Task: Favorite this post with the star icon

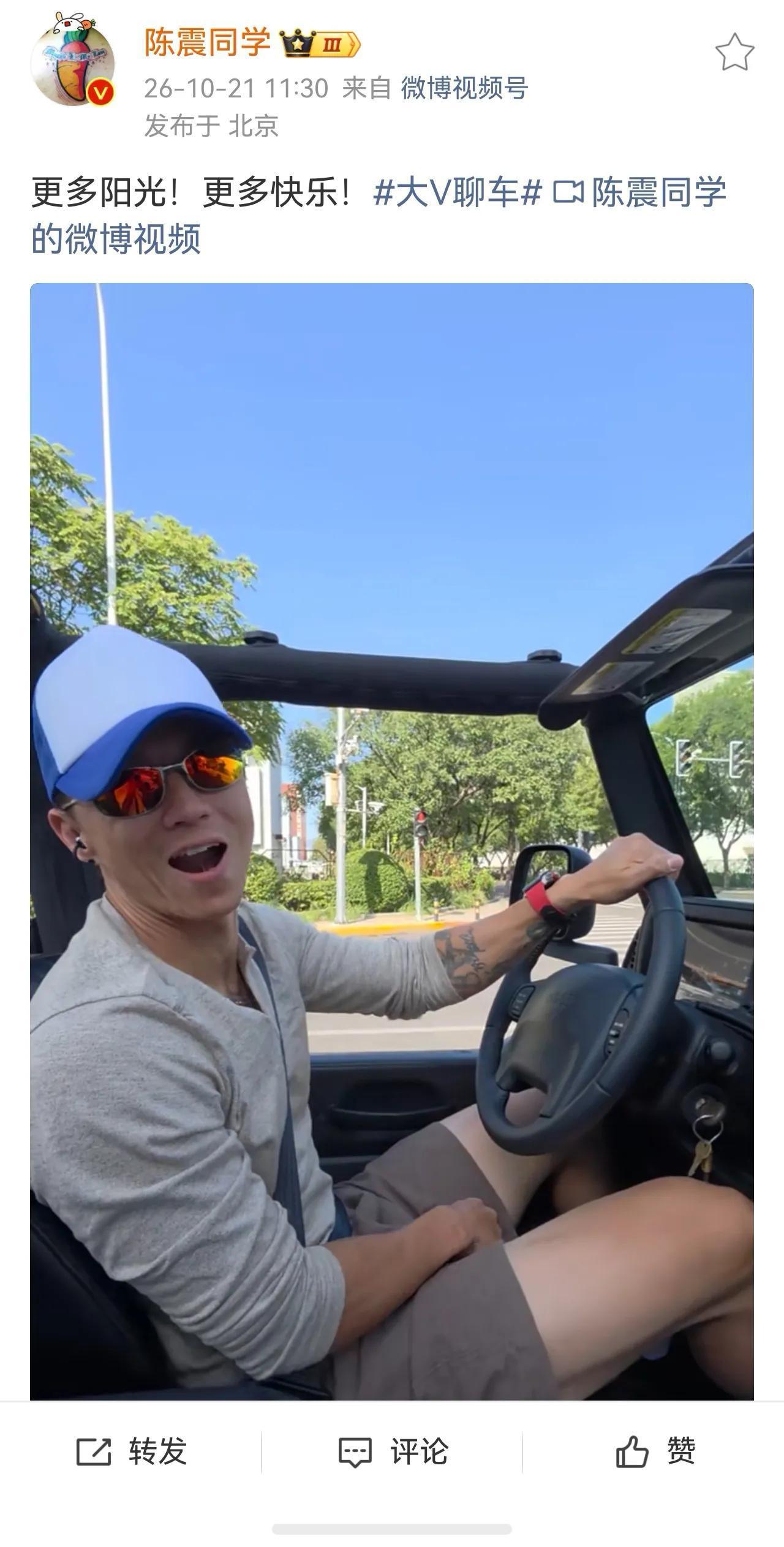Action: [x=734, y=53]
